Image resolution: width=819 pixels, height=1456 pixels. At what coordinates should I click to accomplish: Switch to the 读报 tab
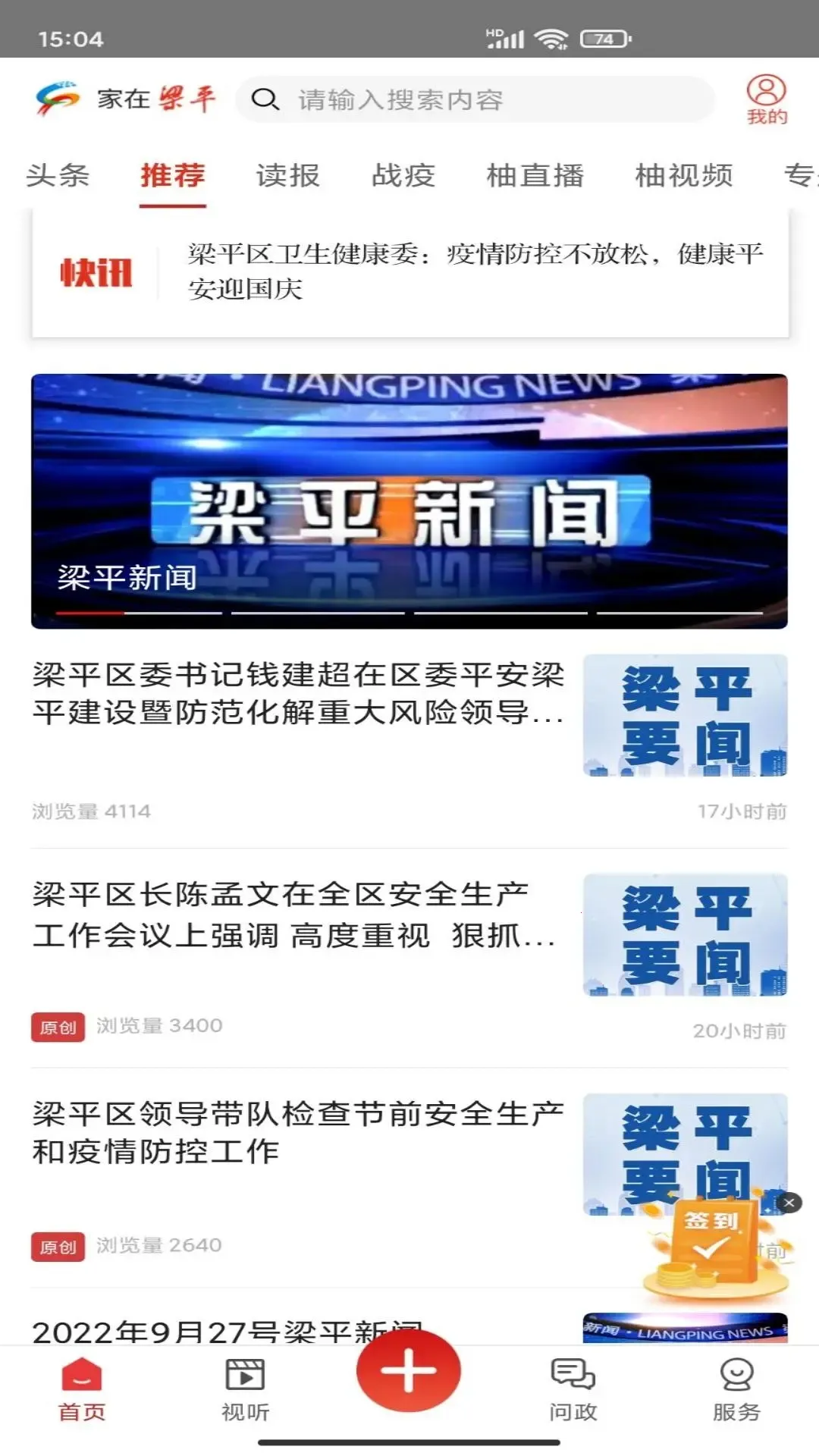(287, 176)
